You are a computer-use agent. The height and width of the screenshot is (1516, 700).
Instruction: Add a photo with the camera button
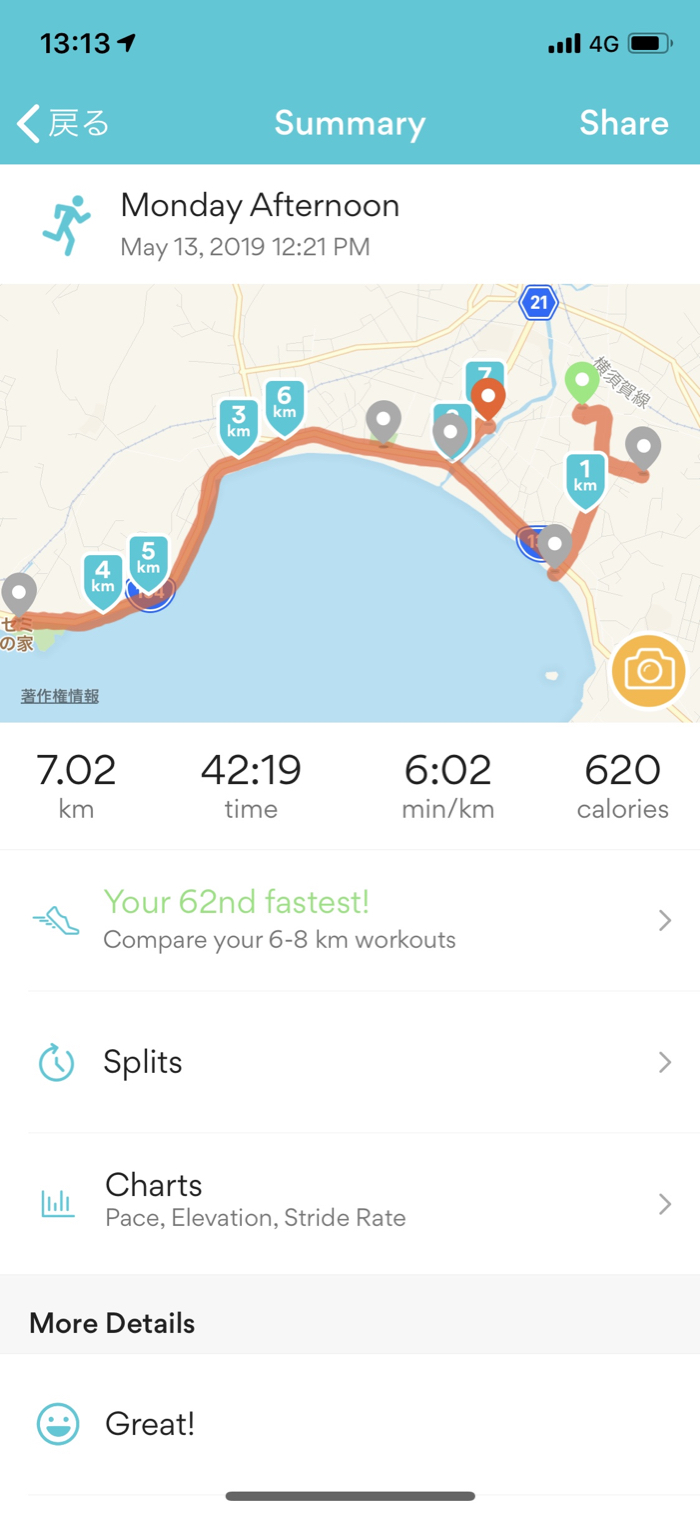649,671
